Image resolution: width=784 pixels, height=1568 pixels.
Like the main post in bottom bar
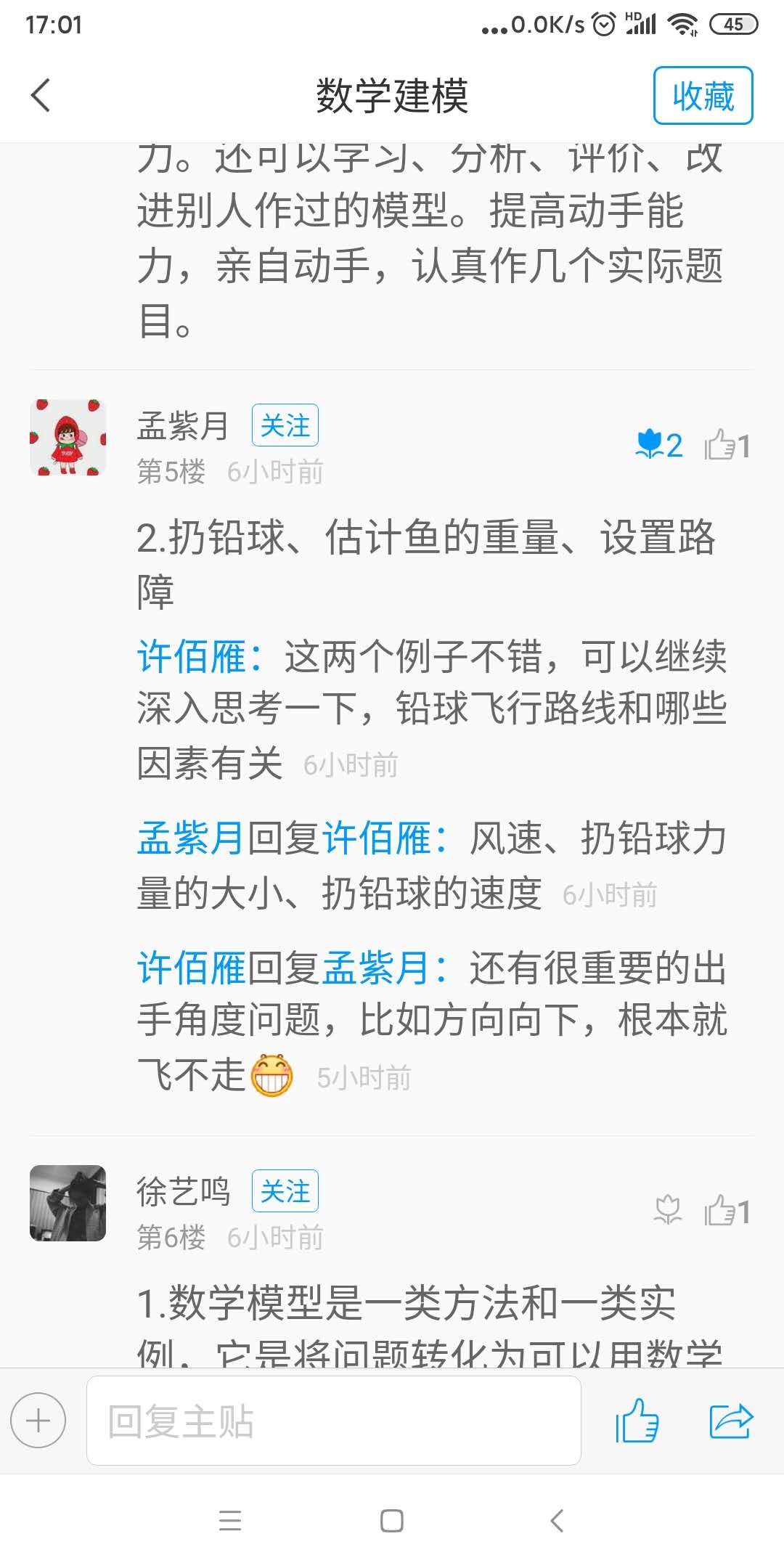[x=637, y=1421]
